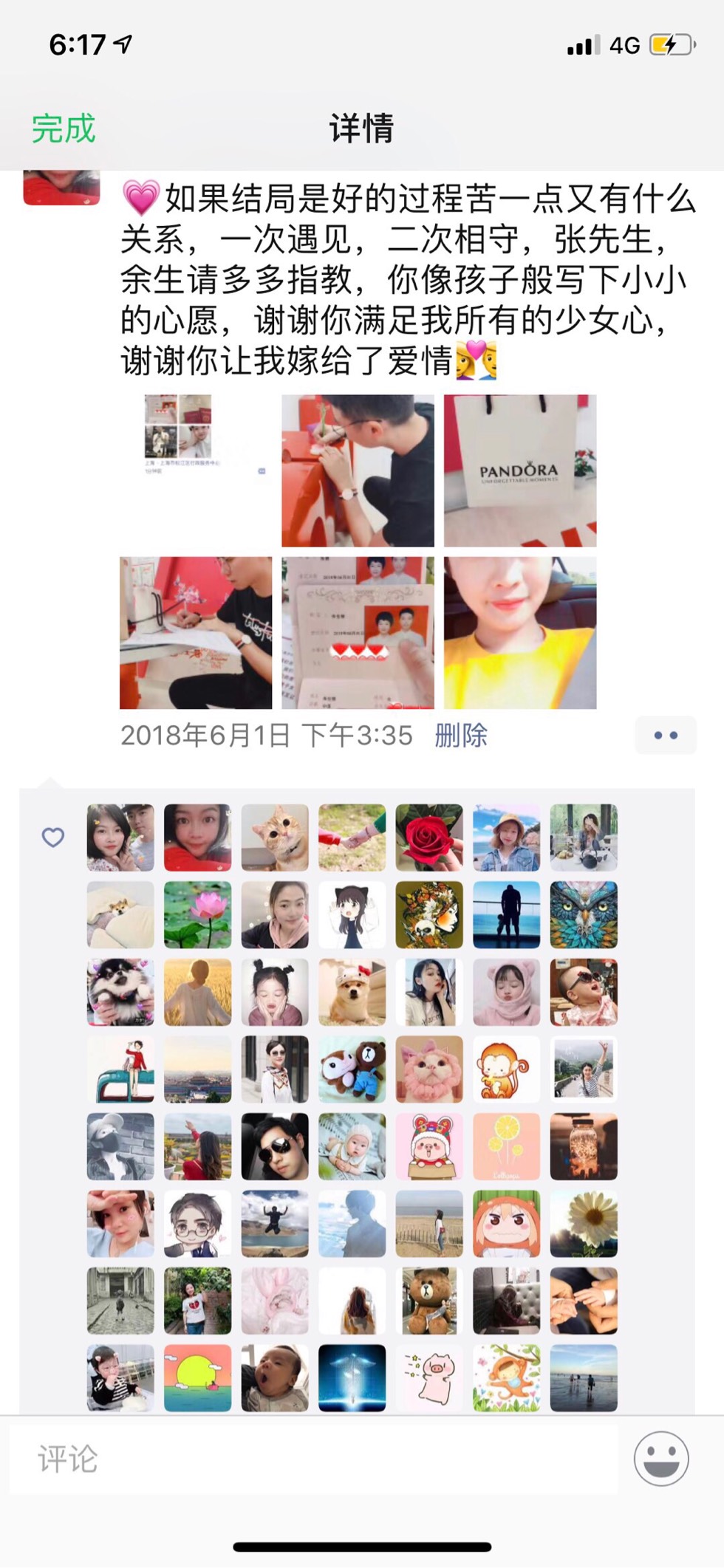
Task: Open the white daisy liker's profile
Action: click(584, 1223)
